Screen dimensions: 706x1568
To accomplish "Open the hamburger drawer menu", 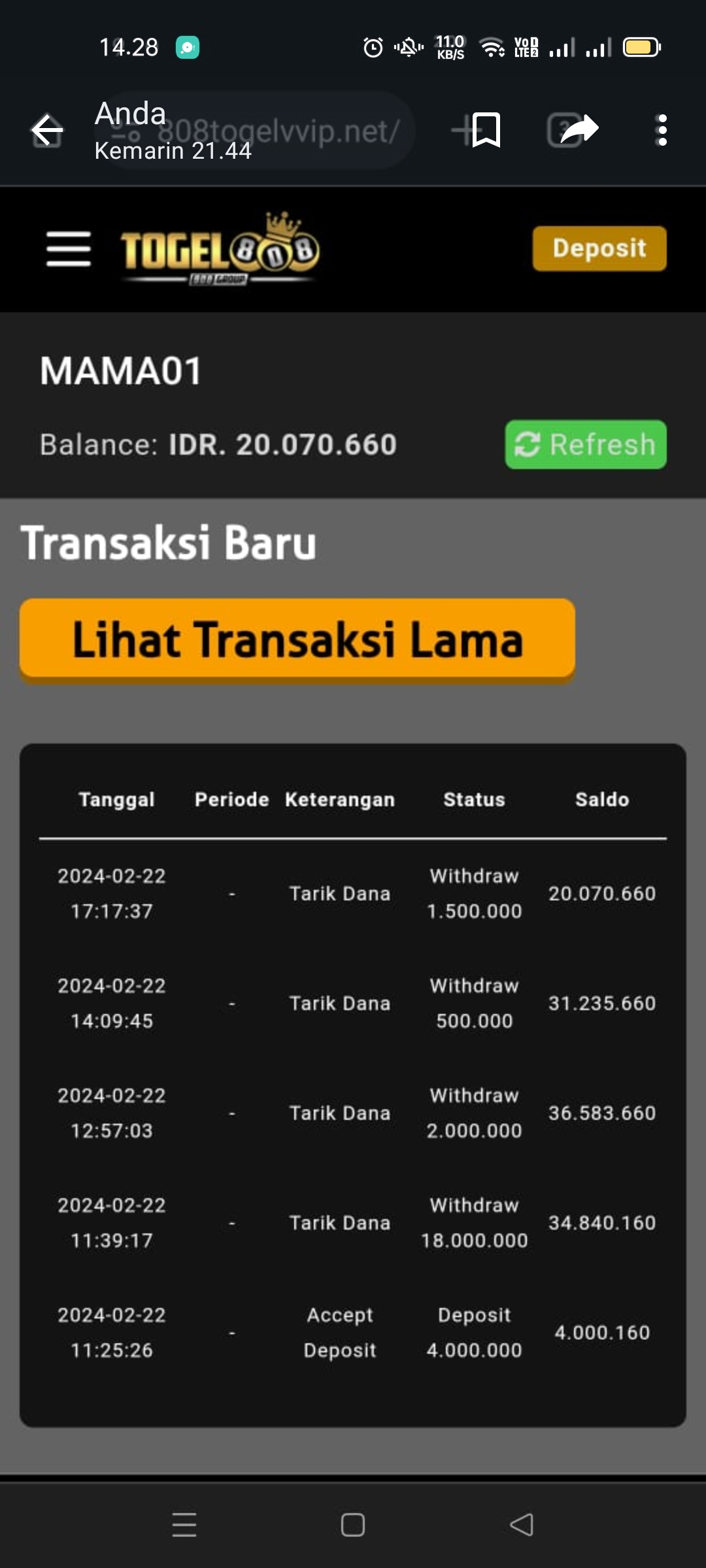I will pos(69,249).
